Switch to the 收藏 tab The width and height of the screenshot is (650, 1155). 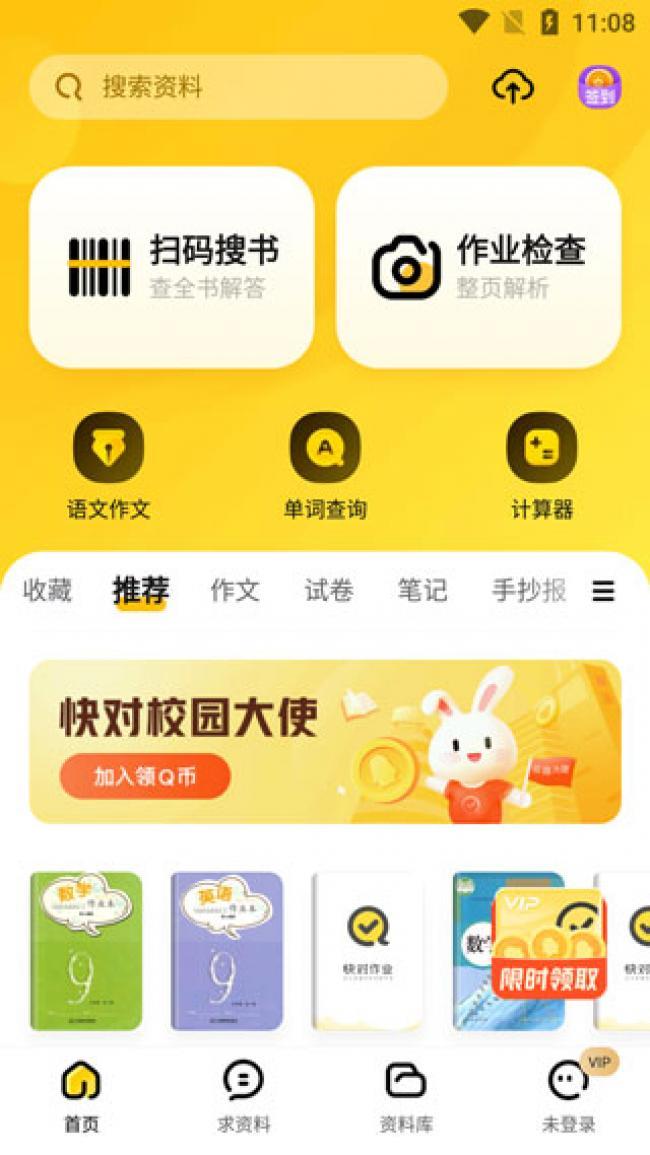tap(47, 591)
